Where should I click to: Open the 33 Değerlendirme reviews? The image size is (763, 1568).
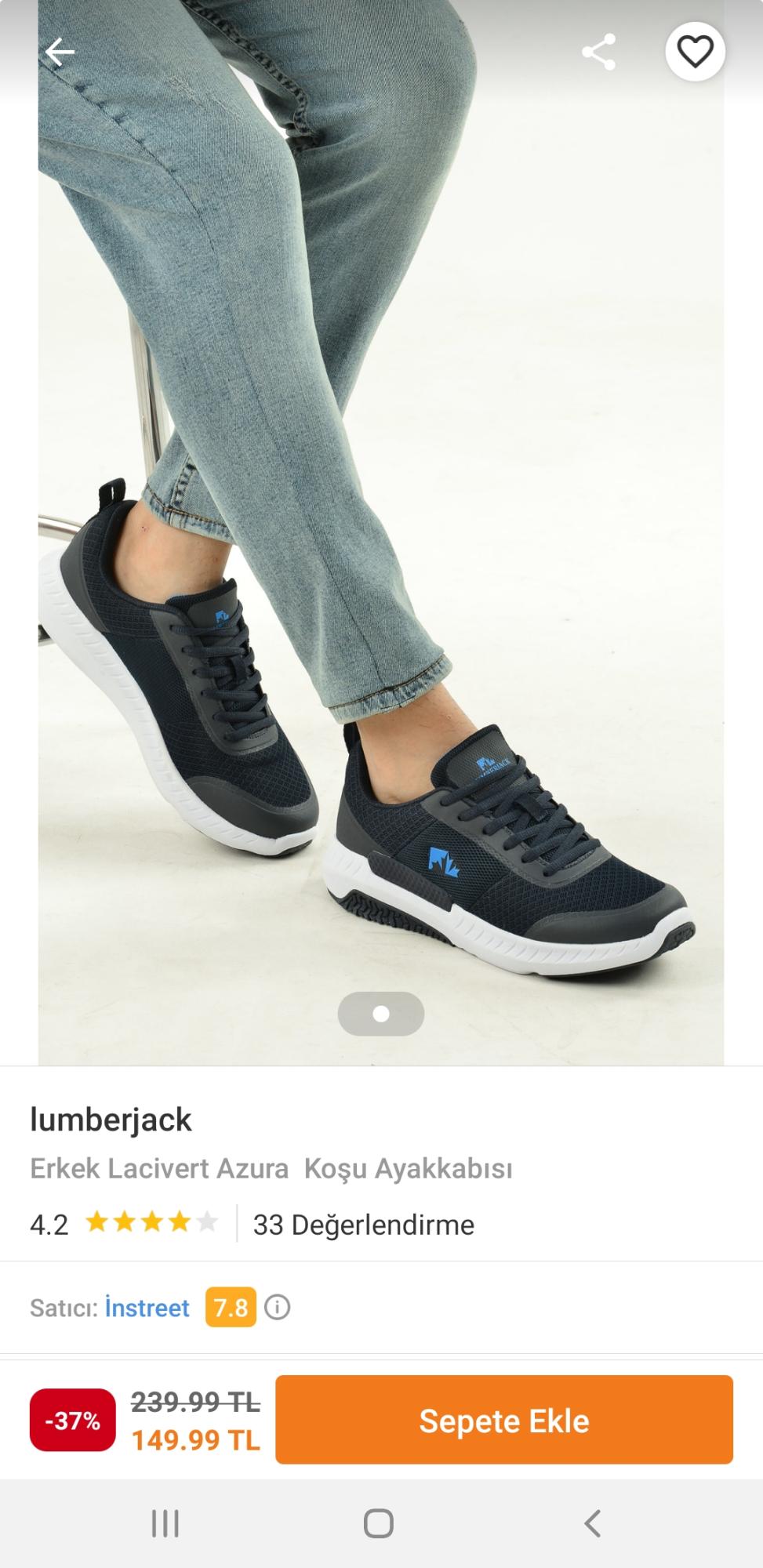tap(363, 1225)
